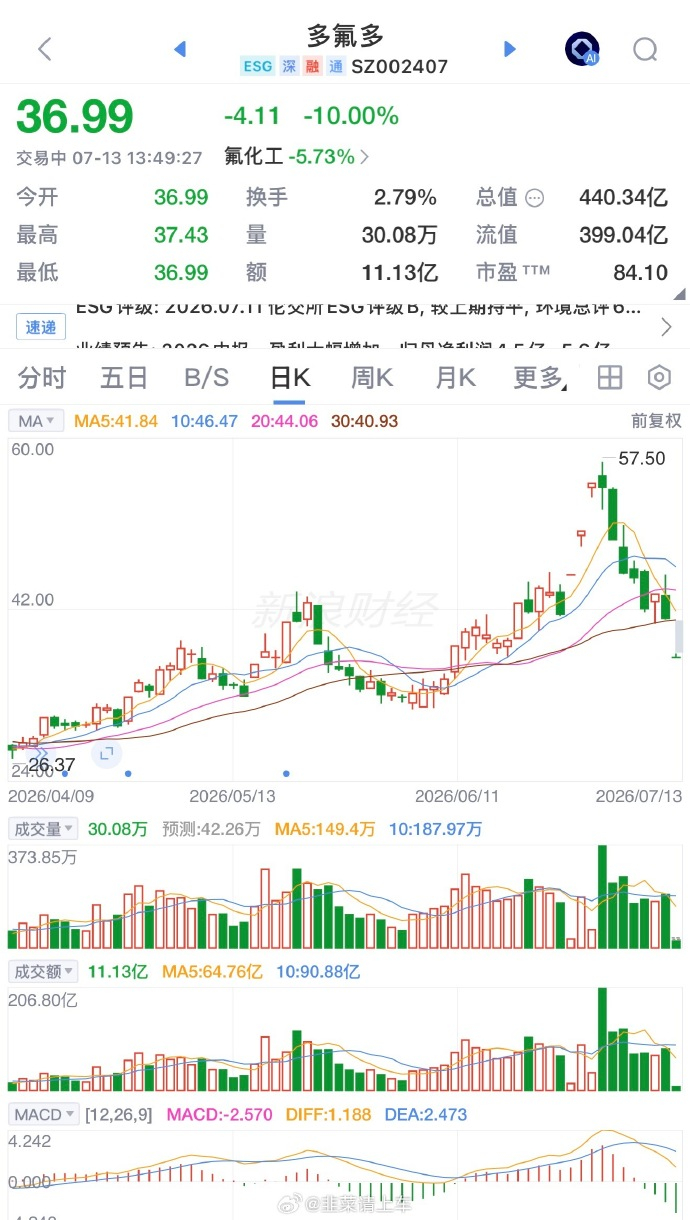Open the B/S tab
Viewport: 690px width, 1220px height.
pos(207,377)
